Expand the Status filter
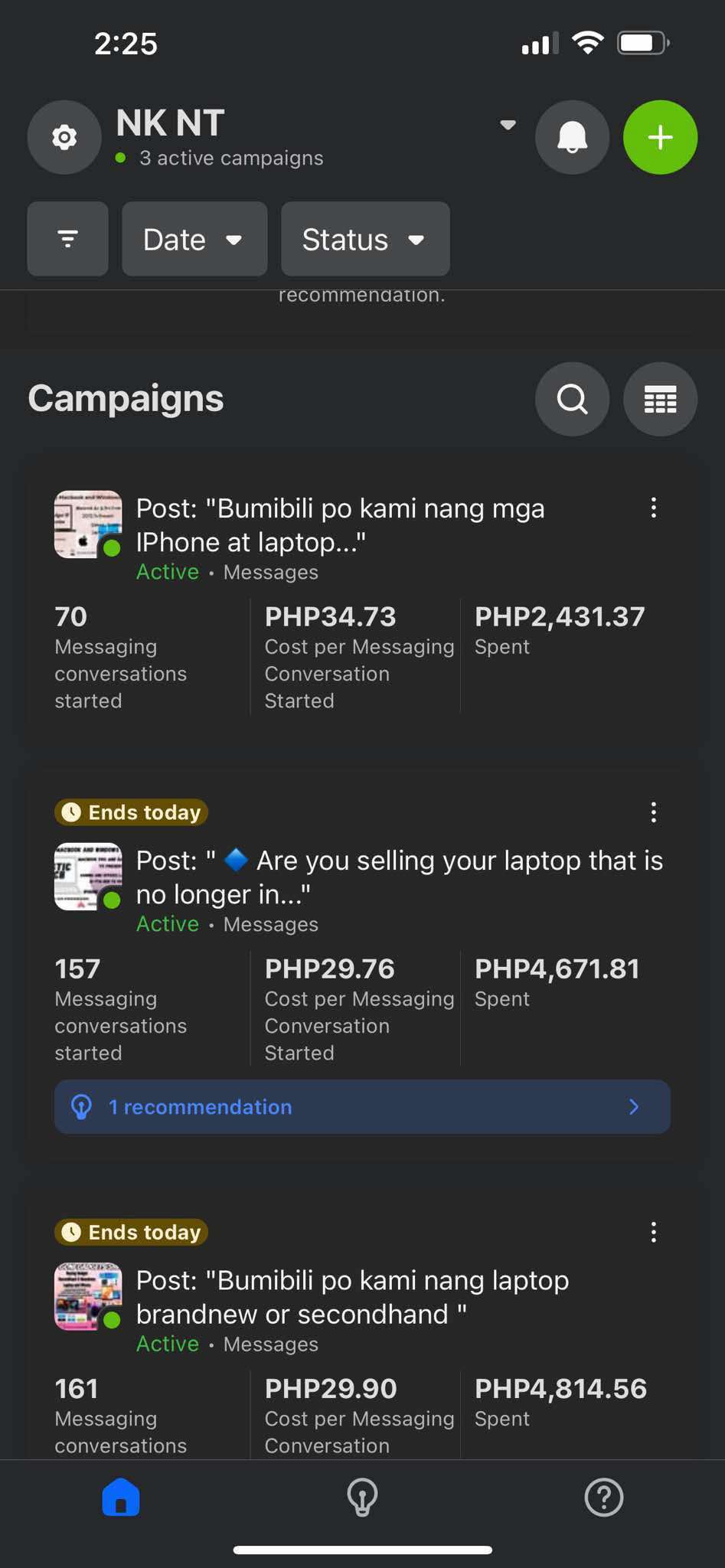Screen dimensions: 725x1568 coord(365,239)
